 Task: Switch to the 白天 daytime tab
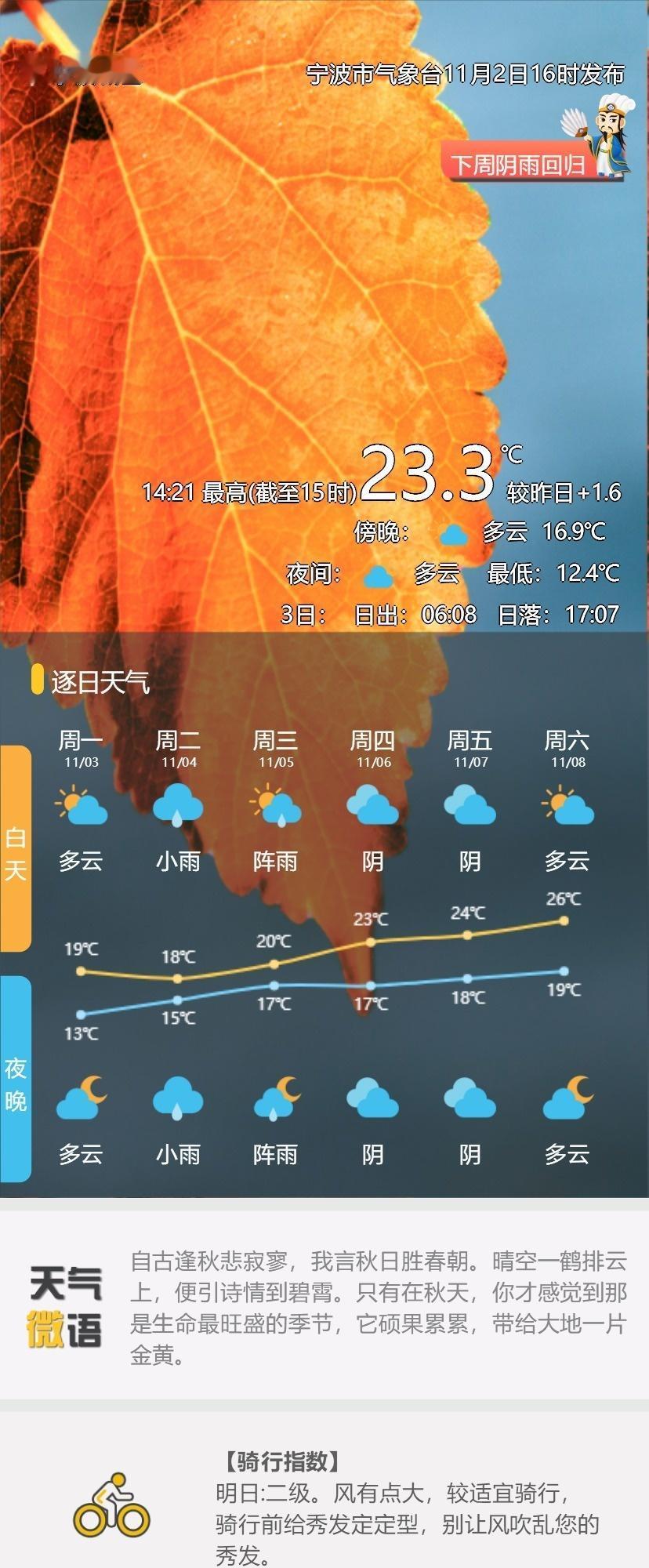click(x=17, y=855)
